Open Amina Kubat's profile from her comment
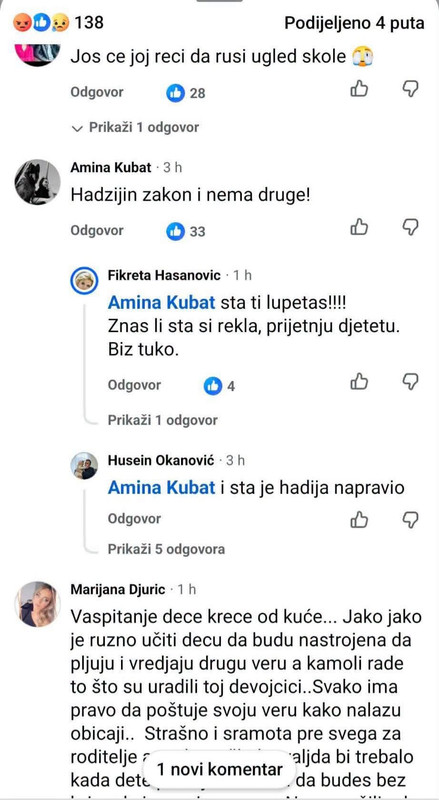The image size is (439, 800). click(111, 167)
